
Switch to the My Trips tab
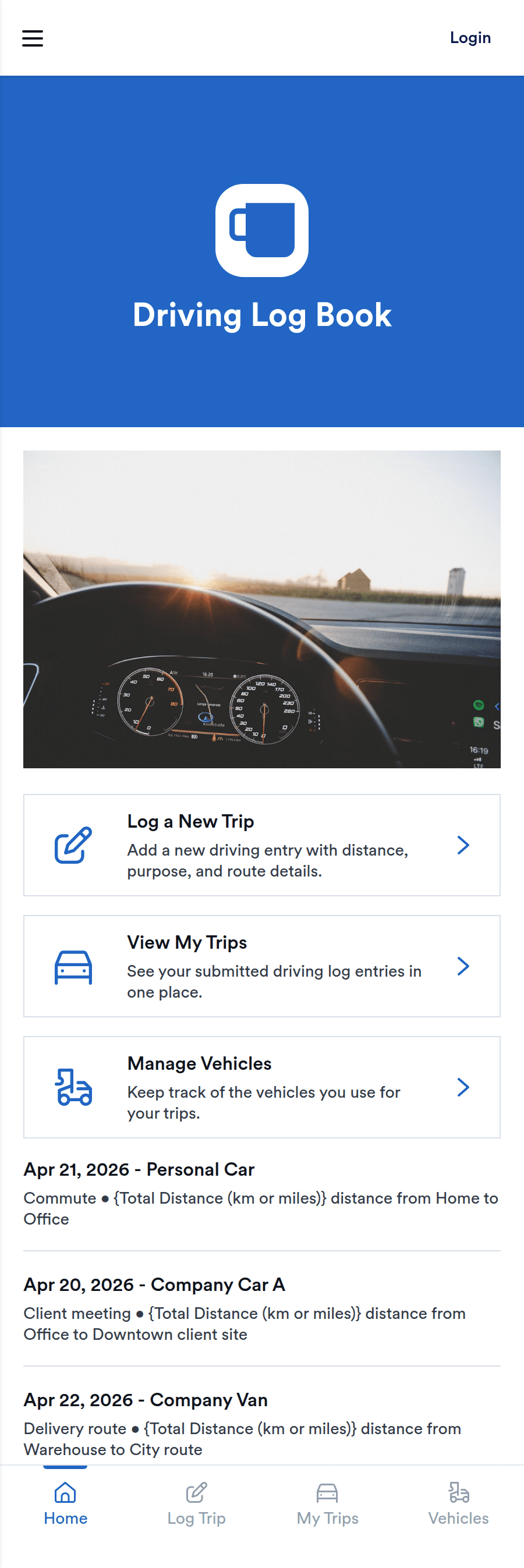coord(327,1505)
